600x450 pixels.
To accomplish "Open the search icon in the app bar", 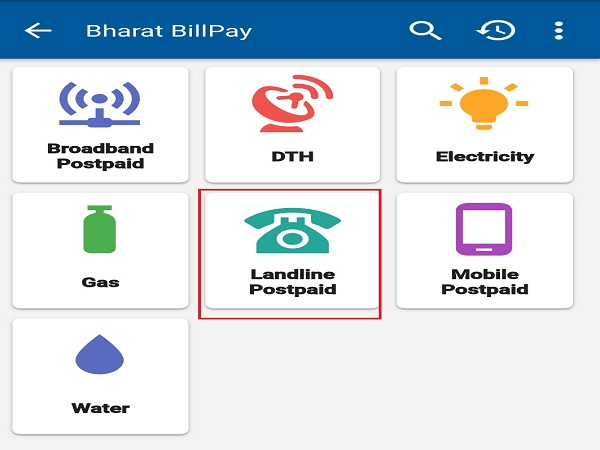I will 425,31.
